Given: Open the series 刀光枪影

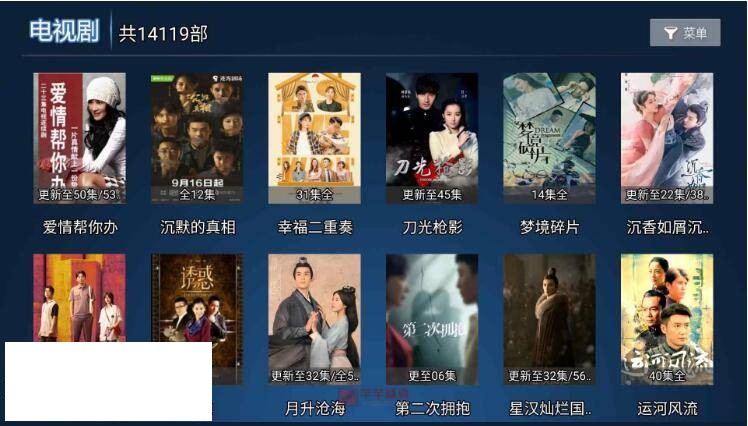Looking at the screenshot, I should coord(432,138).
